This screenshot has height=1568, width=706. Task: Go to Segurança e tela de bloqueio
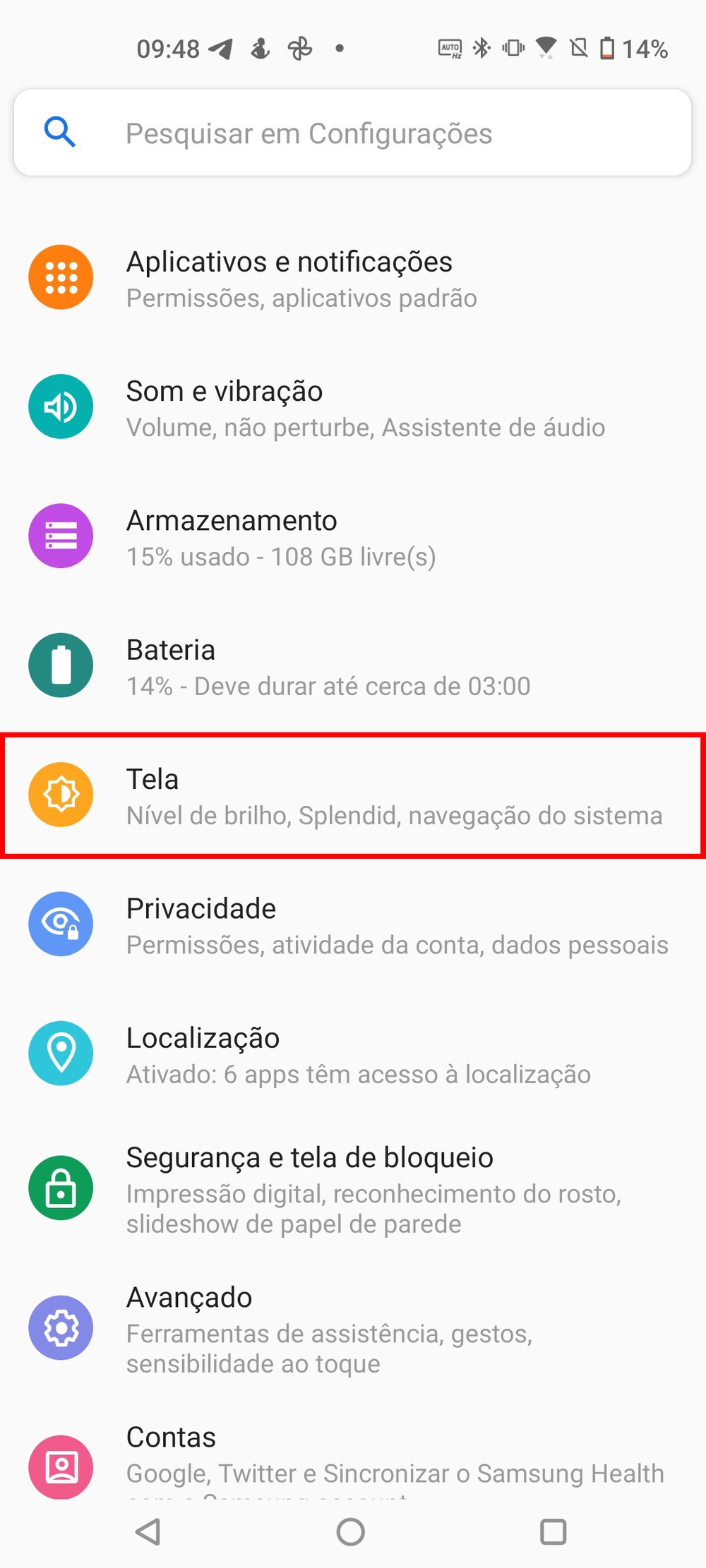point(353,1189)
